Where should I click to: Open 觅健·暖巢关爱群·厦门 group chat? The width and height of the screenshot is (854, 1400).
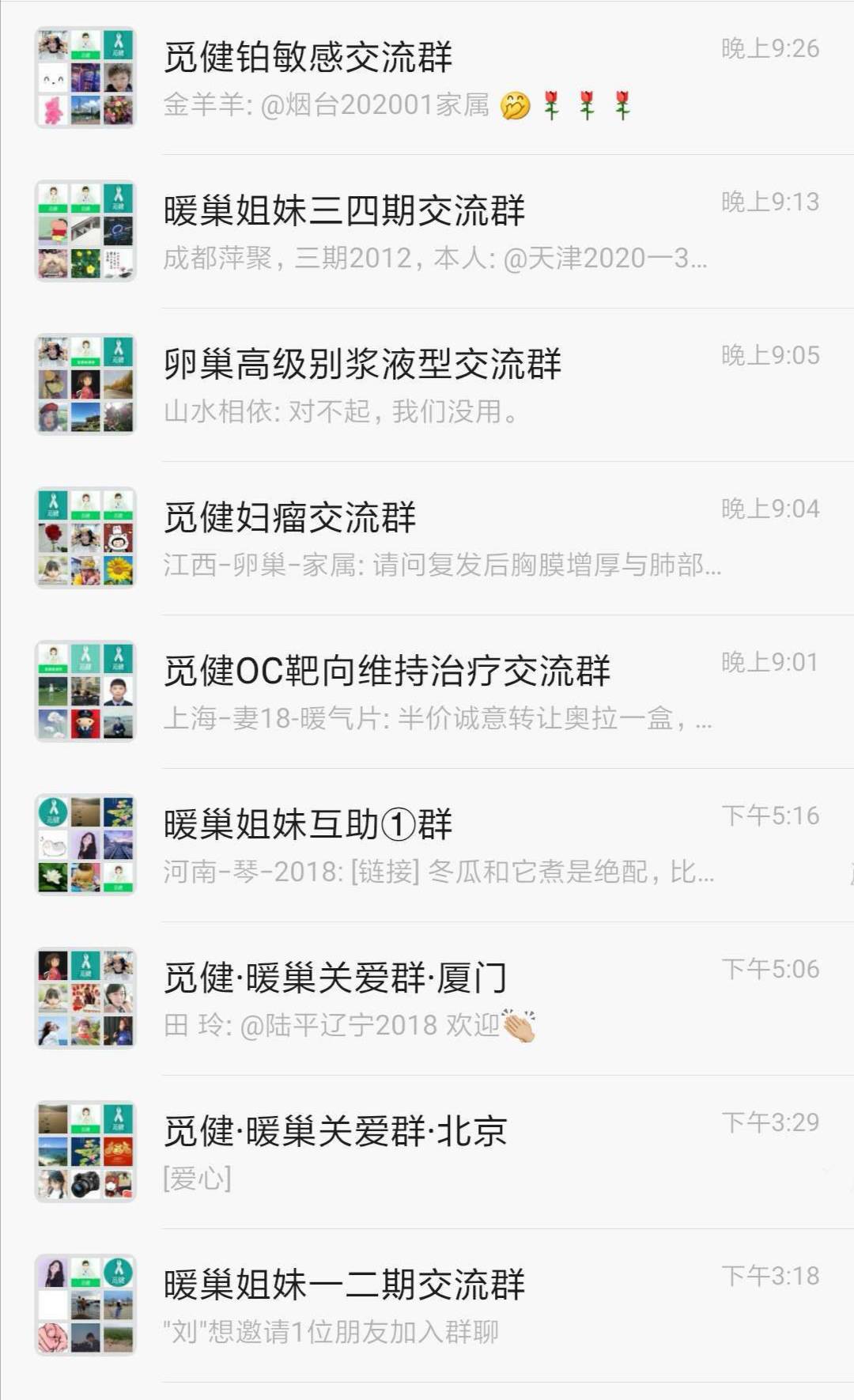click(427, 998)
